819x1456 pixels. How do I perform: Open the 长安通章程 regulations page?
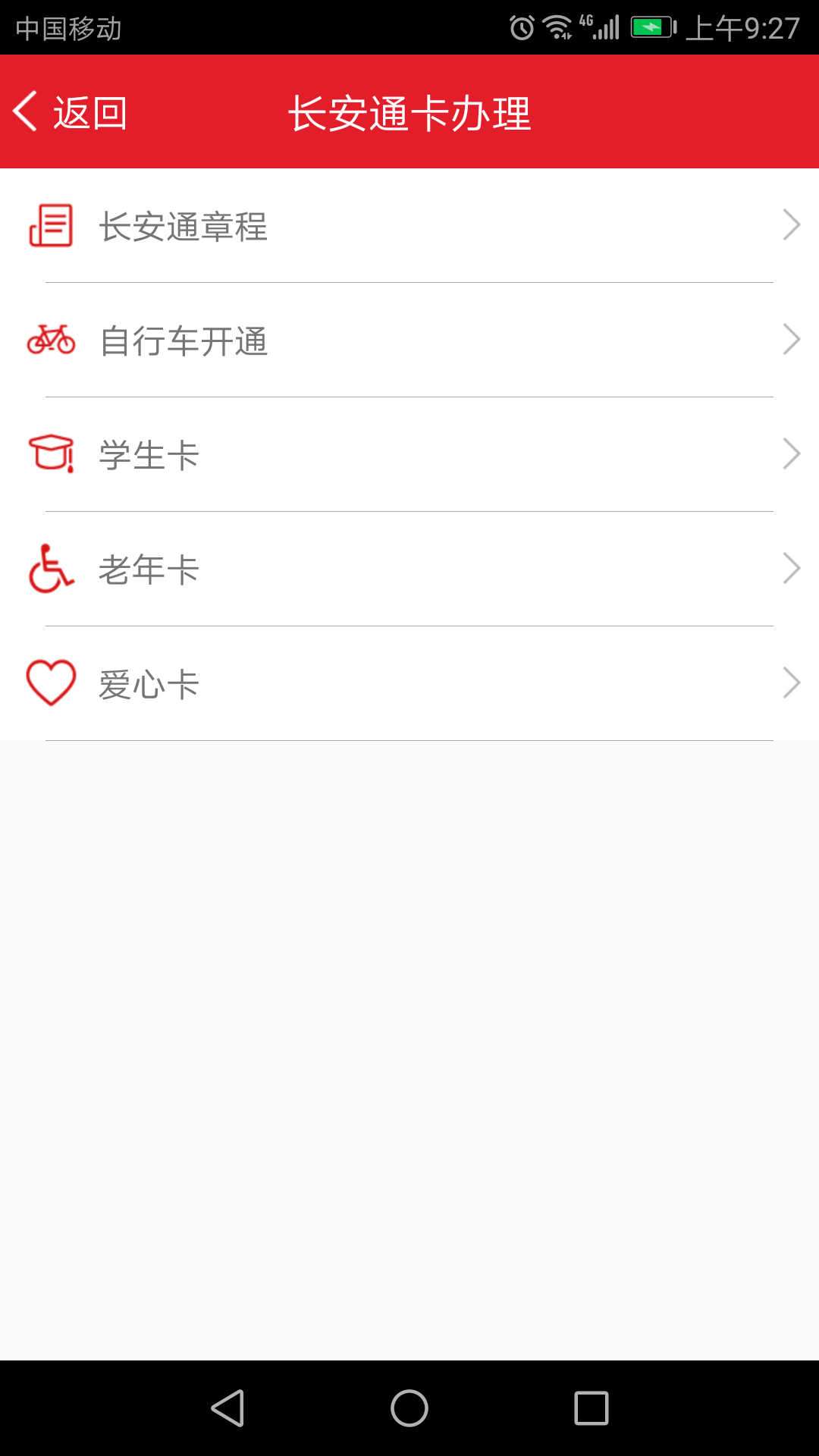click(409, 224)
